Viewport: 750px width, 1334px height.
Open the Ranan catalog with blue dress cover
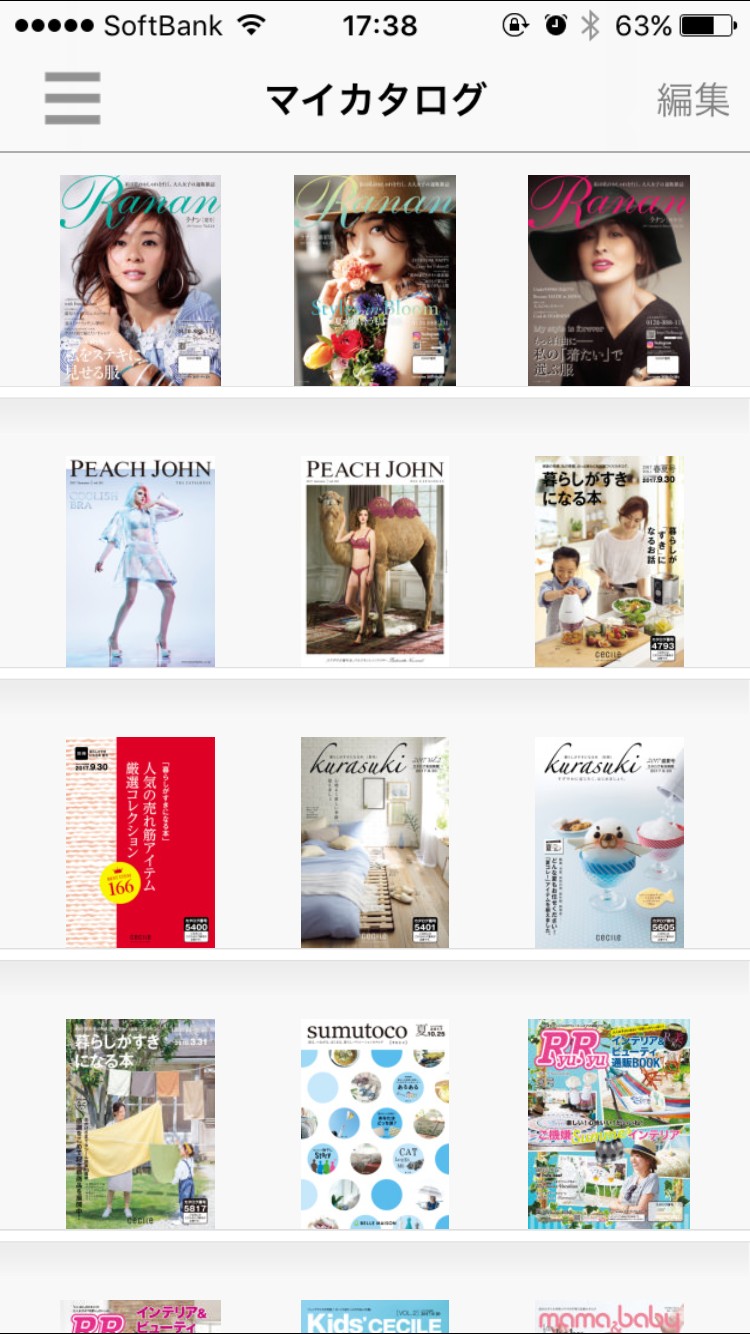point(140,280)
